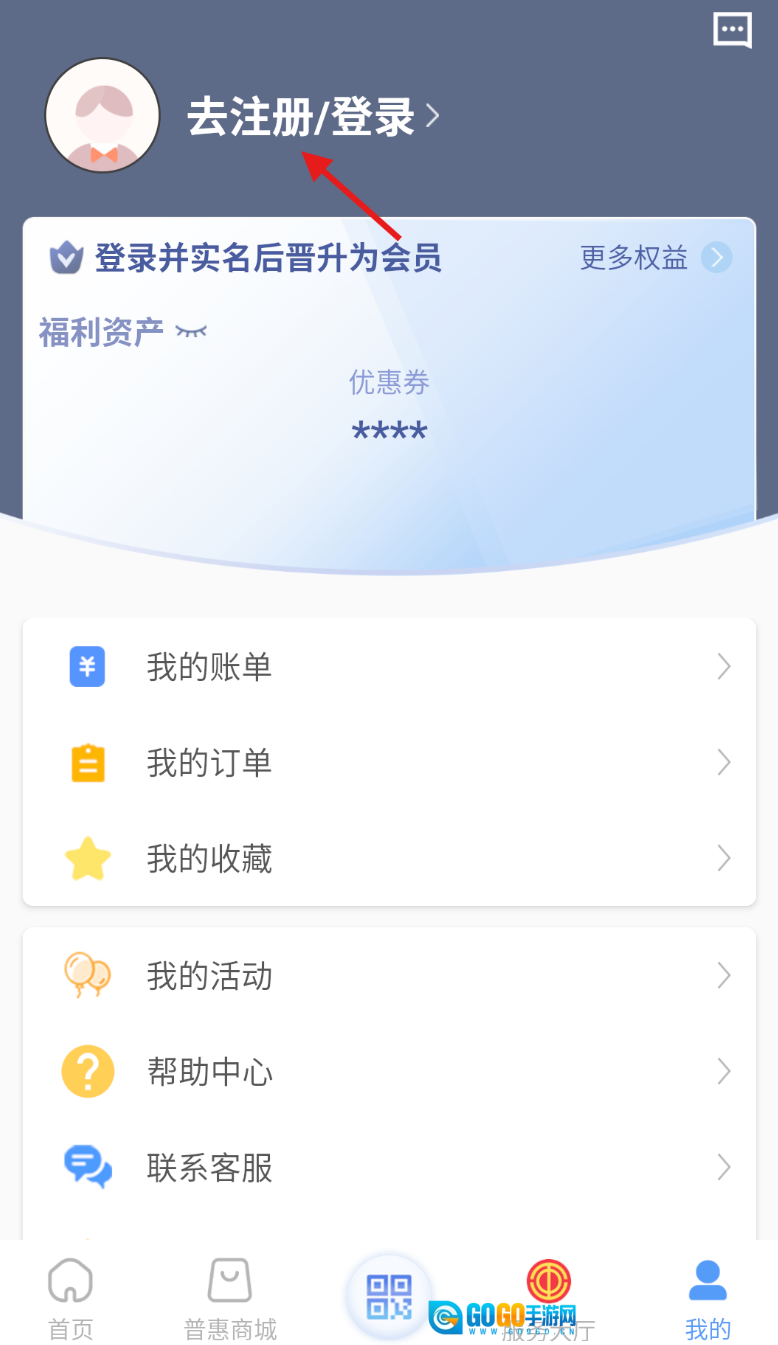Go to 帮助中心 help center

coord(389,1072)
